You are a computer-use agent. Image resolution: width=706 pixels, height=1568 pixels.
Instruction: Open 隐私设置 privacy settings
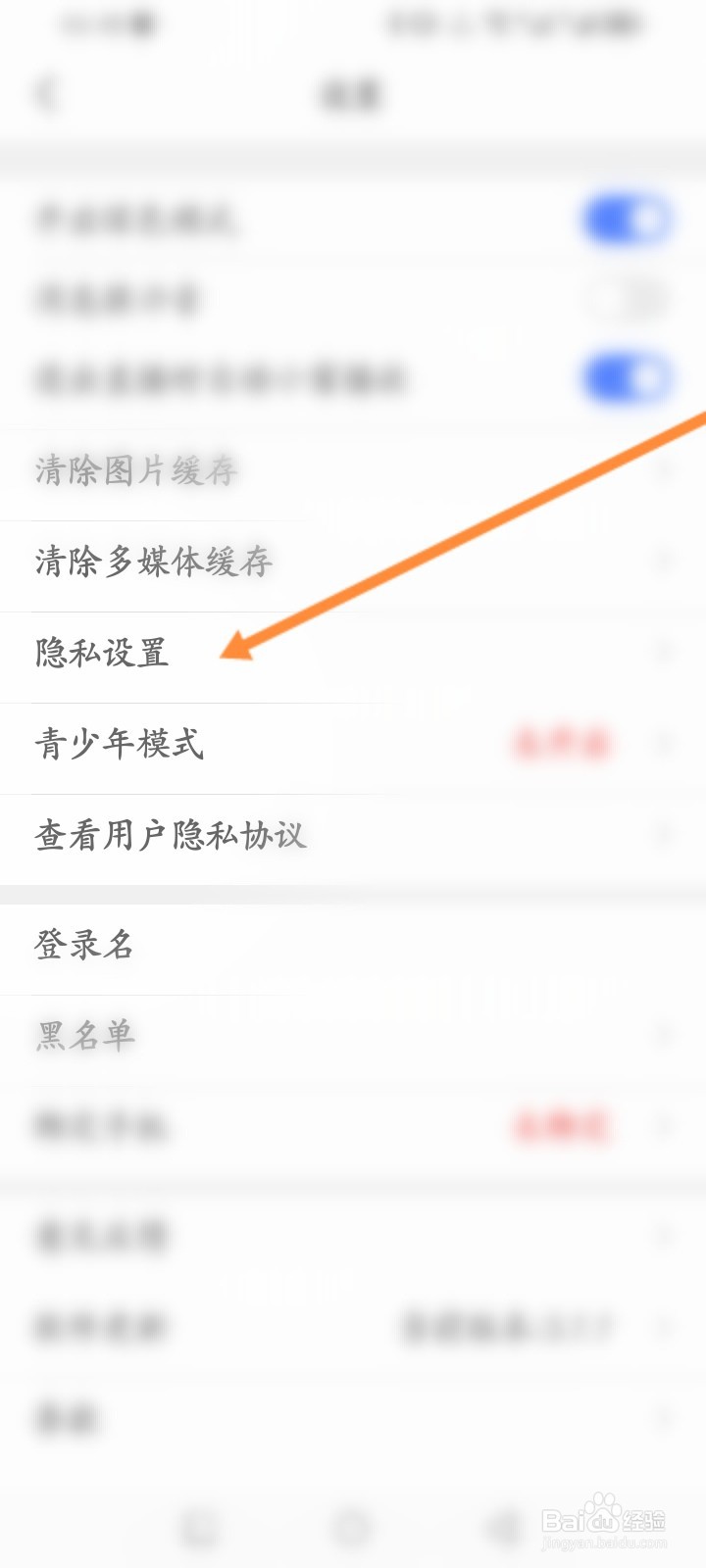pyautogui.click(x=103, y=649)
